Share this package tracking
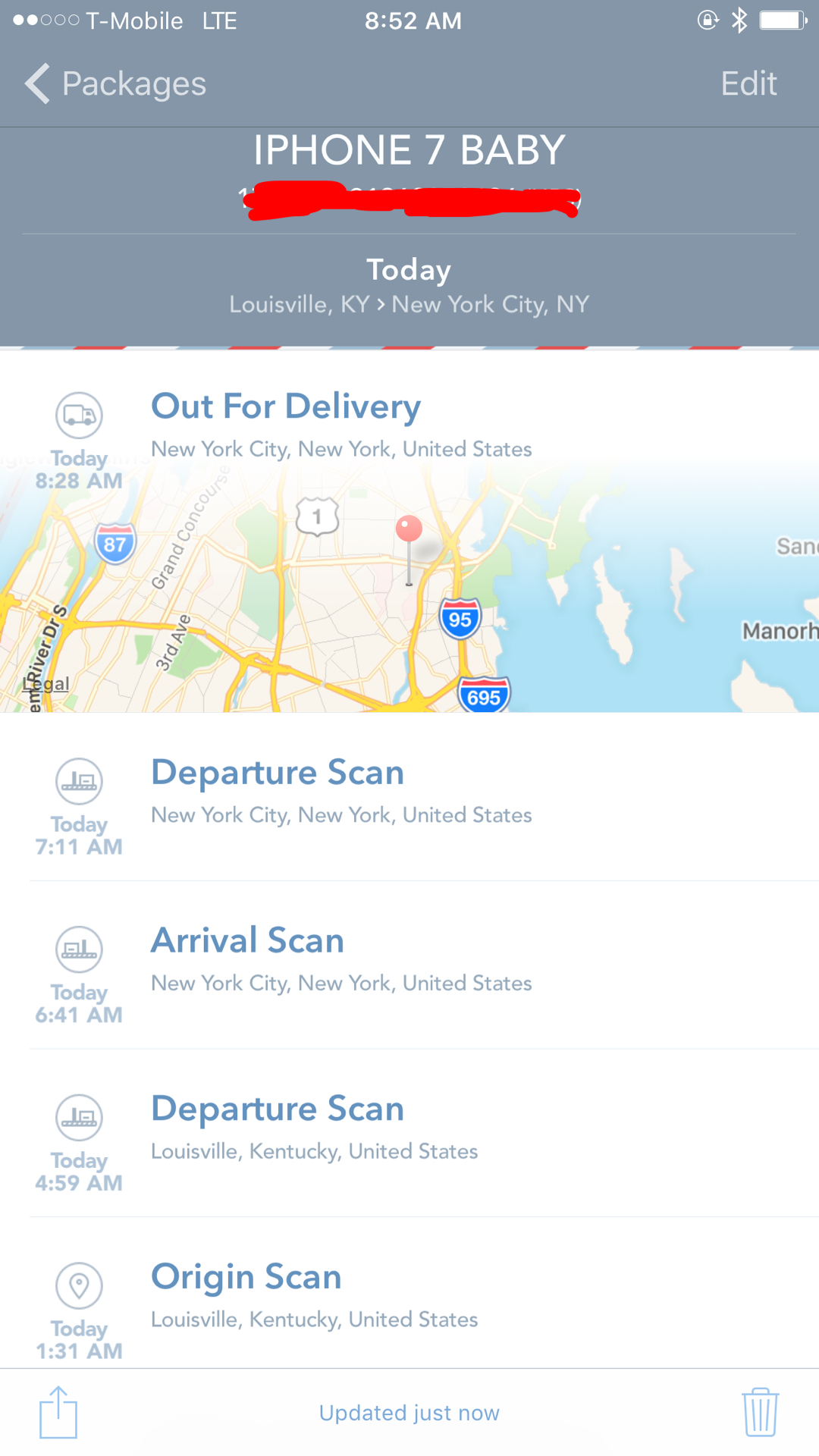819x1456 pixels. (x=58, y=1412)
